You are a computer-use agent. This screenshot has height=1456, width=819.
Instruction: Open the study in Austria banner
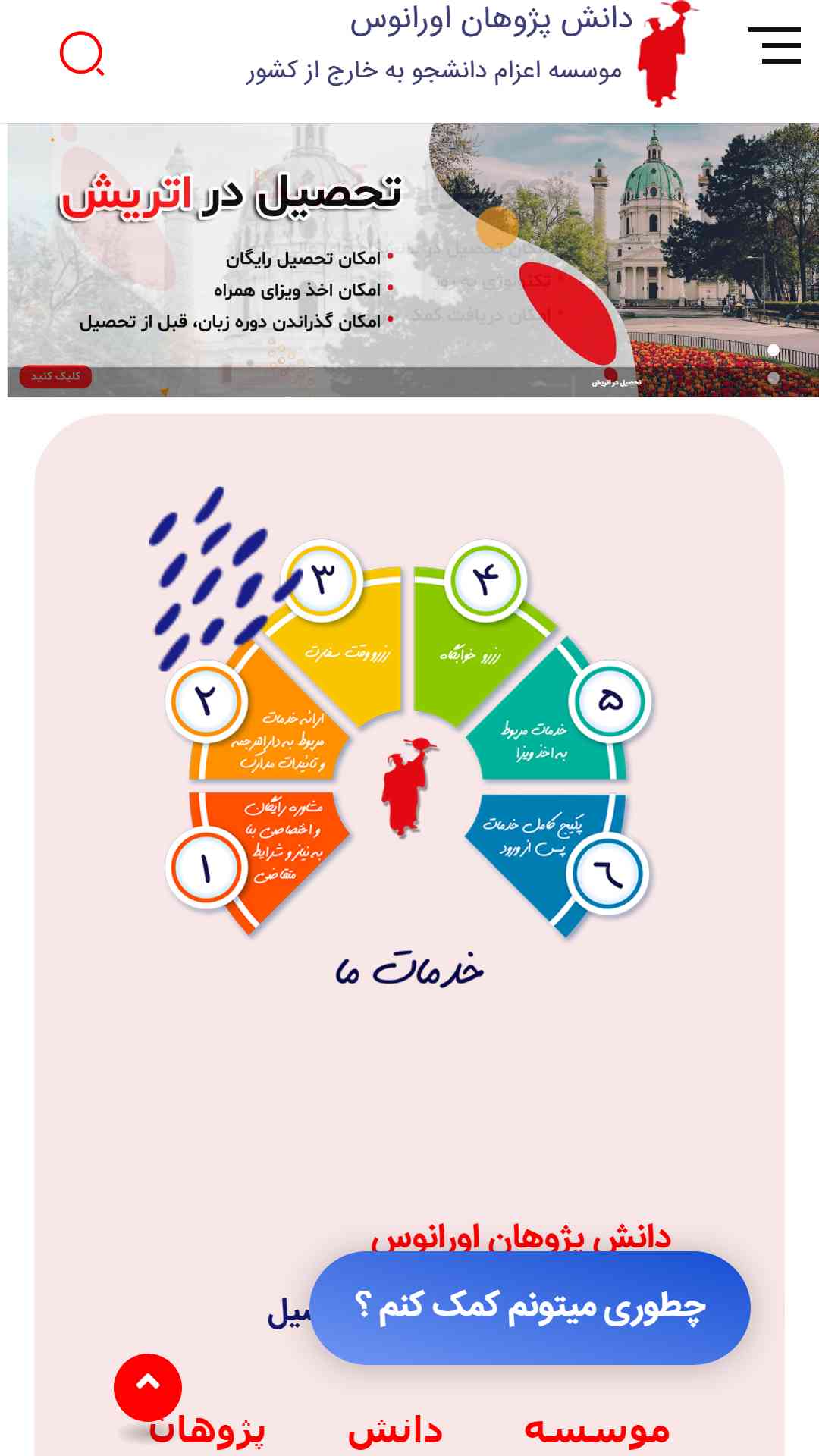(x=413, y=260)
